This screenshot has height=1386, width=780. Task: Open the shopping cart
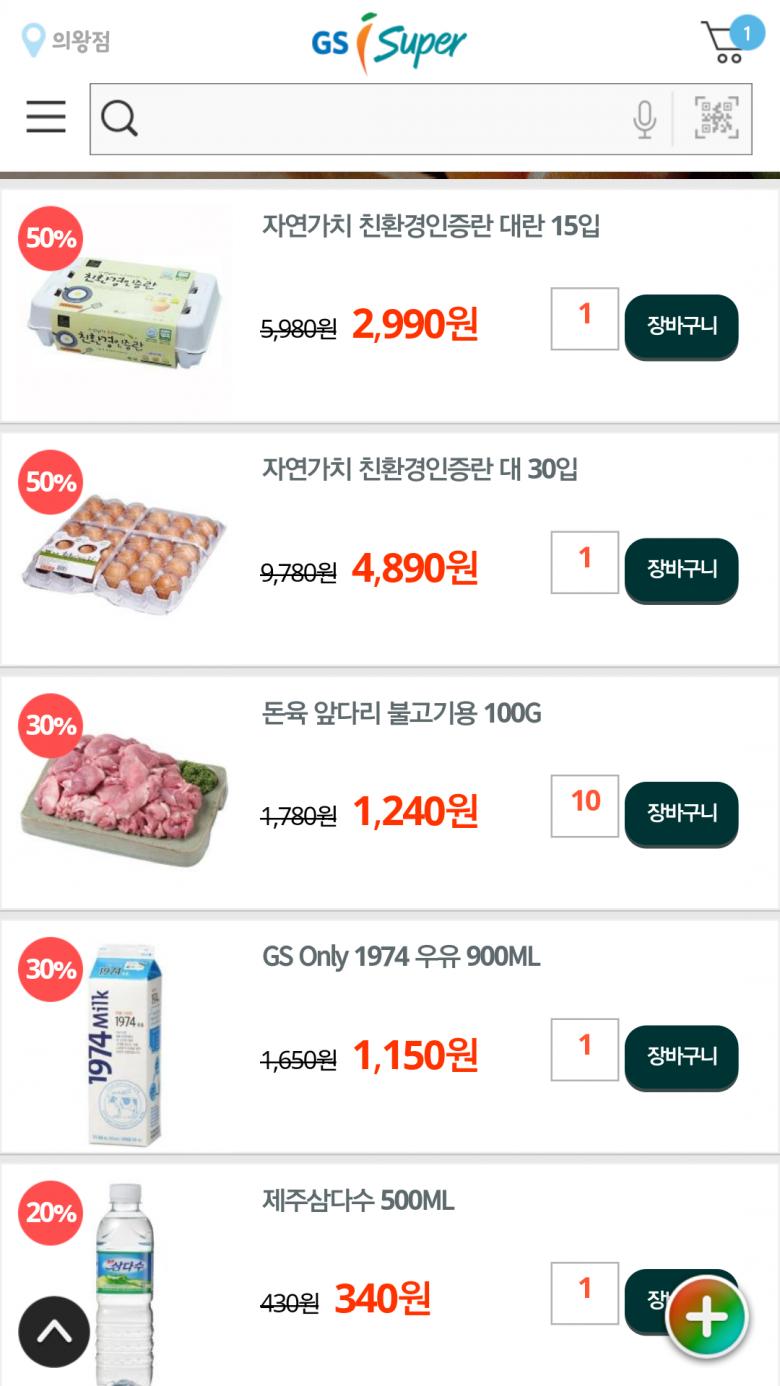point(729,42)
